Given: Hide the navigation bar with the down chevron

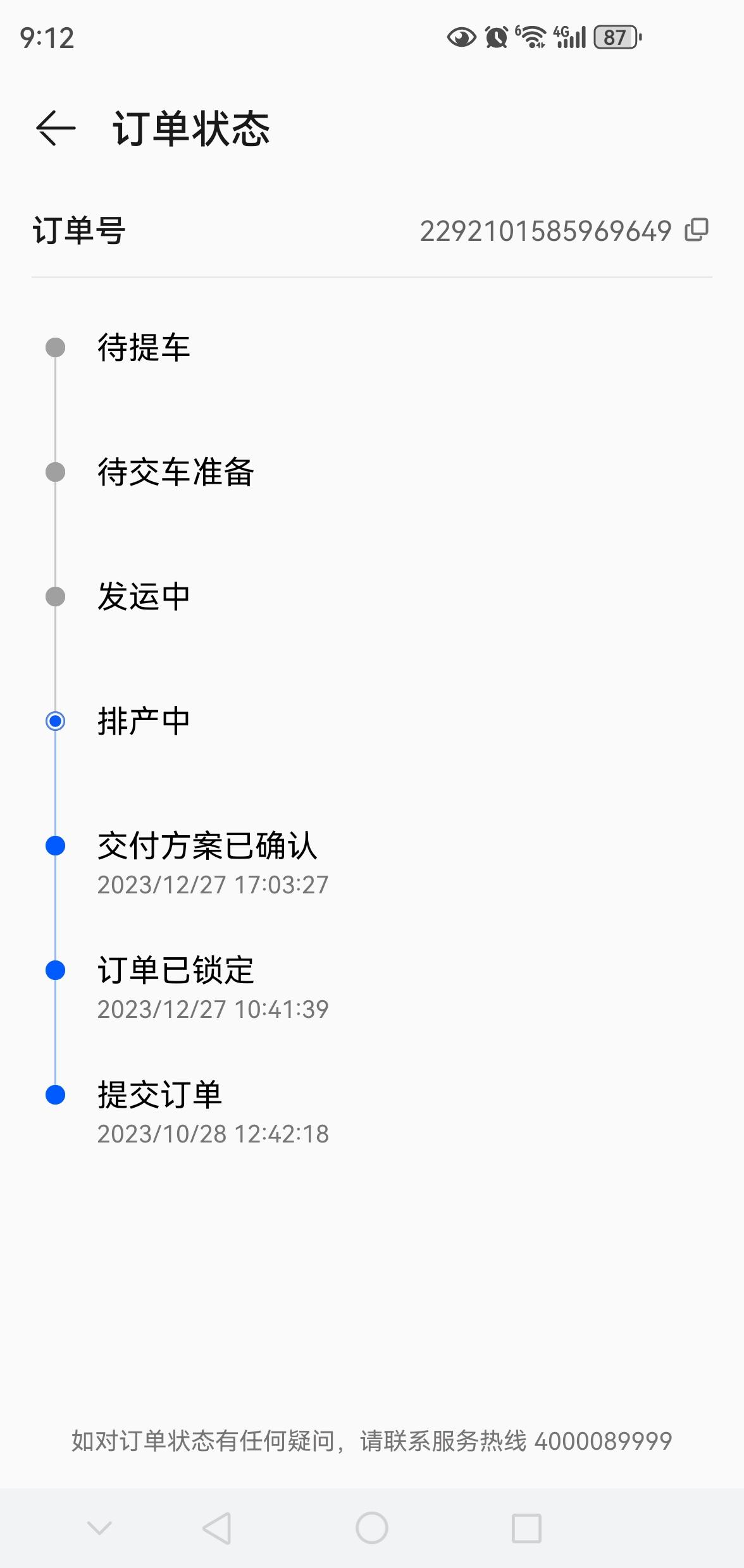Looking at the screenshot, I should [99, 1528].
